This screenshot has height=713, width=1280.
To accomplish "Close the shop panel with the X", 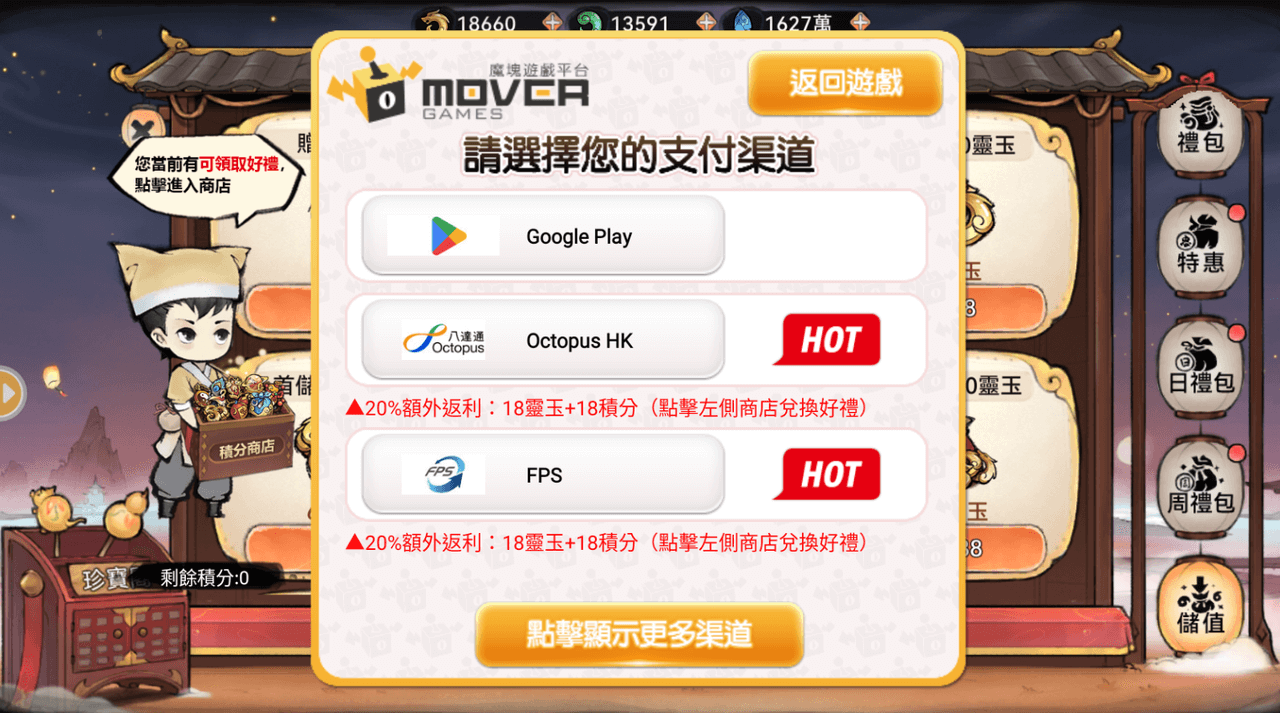I will pos(143,128).
